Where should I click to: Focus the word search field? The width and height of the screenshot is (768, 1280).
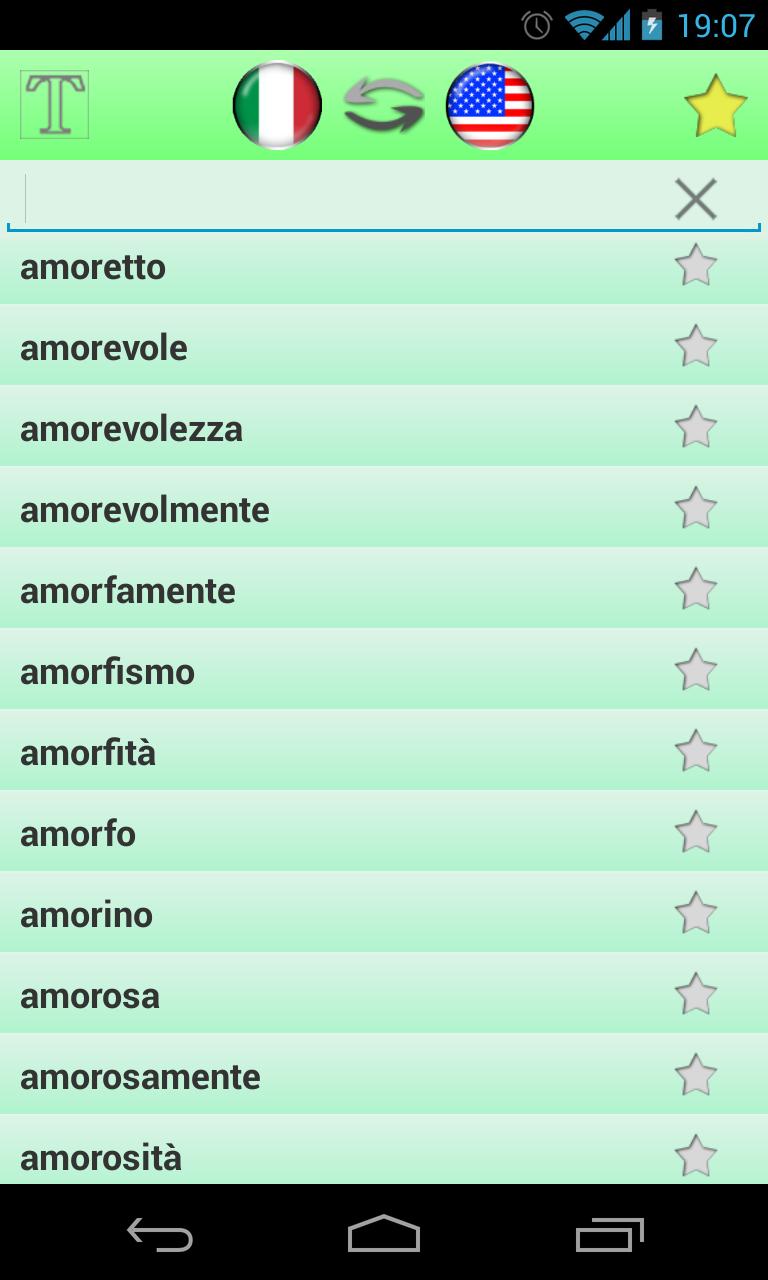340,198
